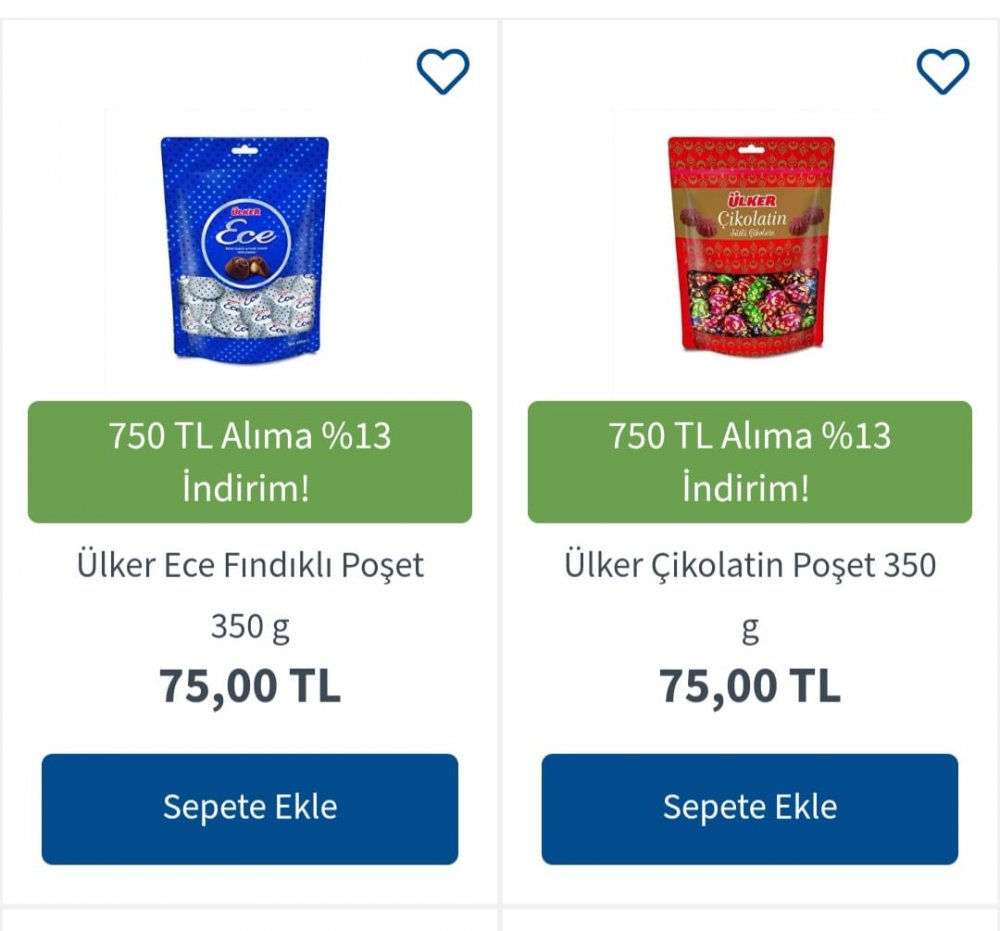Open the Ülker Çikolatin product image
Viewport: 1000px width, 931px height.
751,246
